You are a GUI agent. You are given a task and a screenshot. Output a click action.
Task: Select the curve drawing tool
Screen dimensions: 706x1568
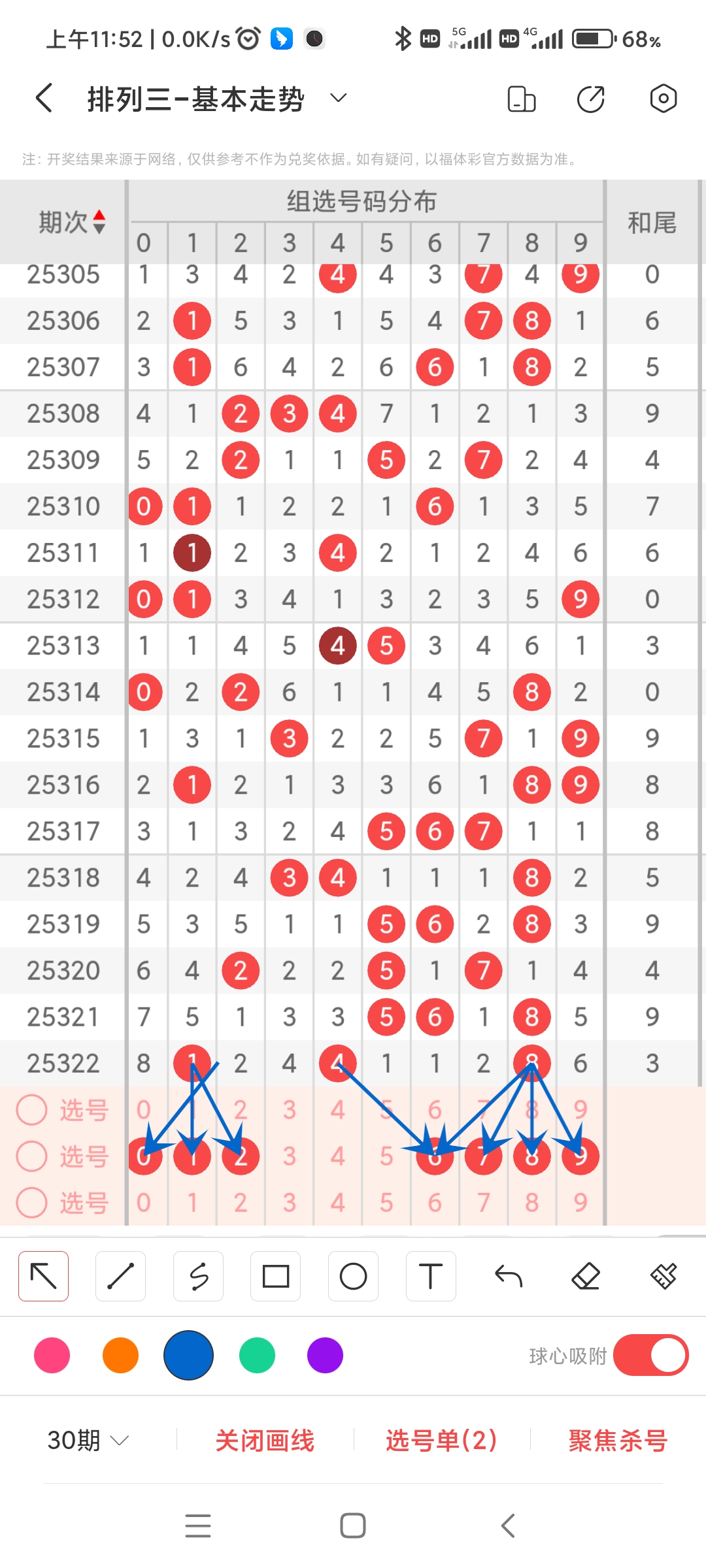(198, 1275)
